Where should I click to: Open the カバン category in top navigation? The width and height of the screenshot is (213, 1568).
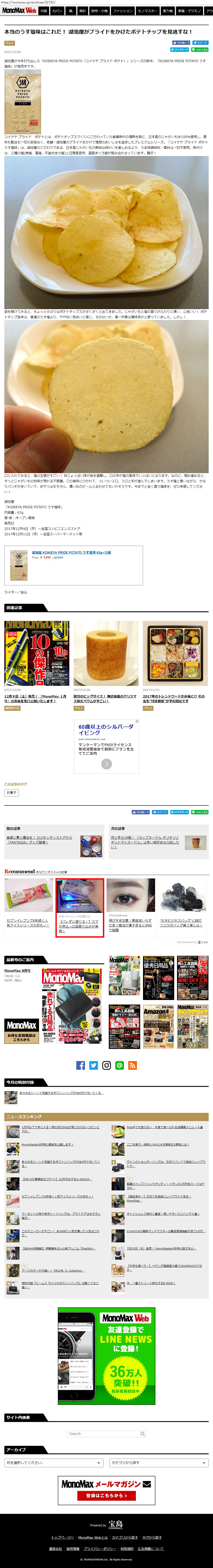point(57,11)
